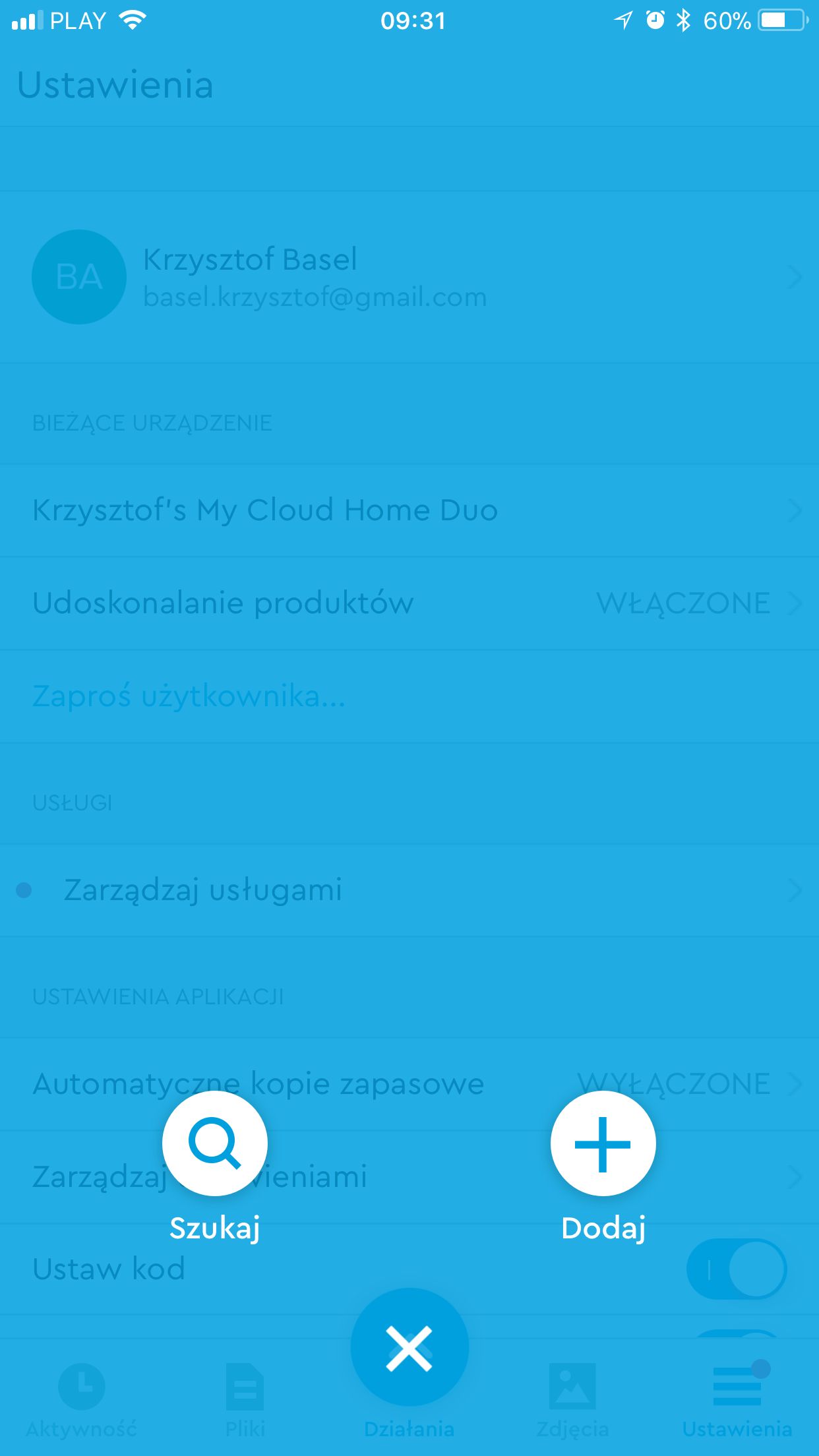The height and width of the screenshot is (1456, 819).
Task: Close the Działania actions overlay
Action: [x=409, y=1347]
